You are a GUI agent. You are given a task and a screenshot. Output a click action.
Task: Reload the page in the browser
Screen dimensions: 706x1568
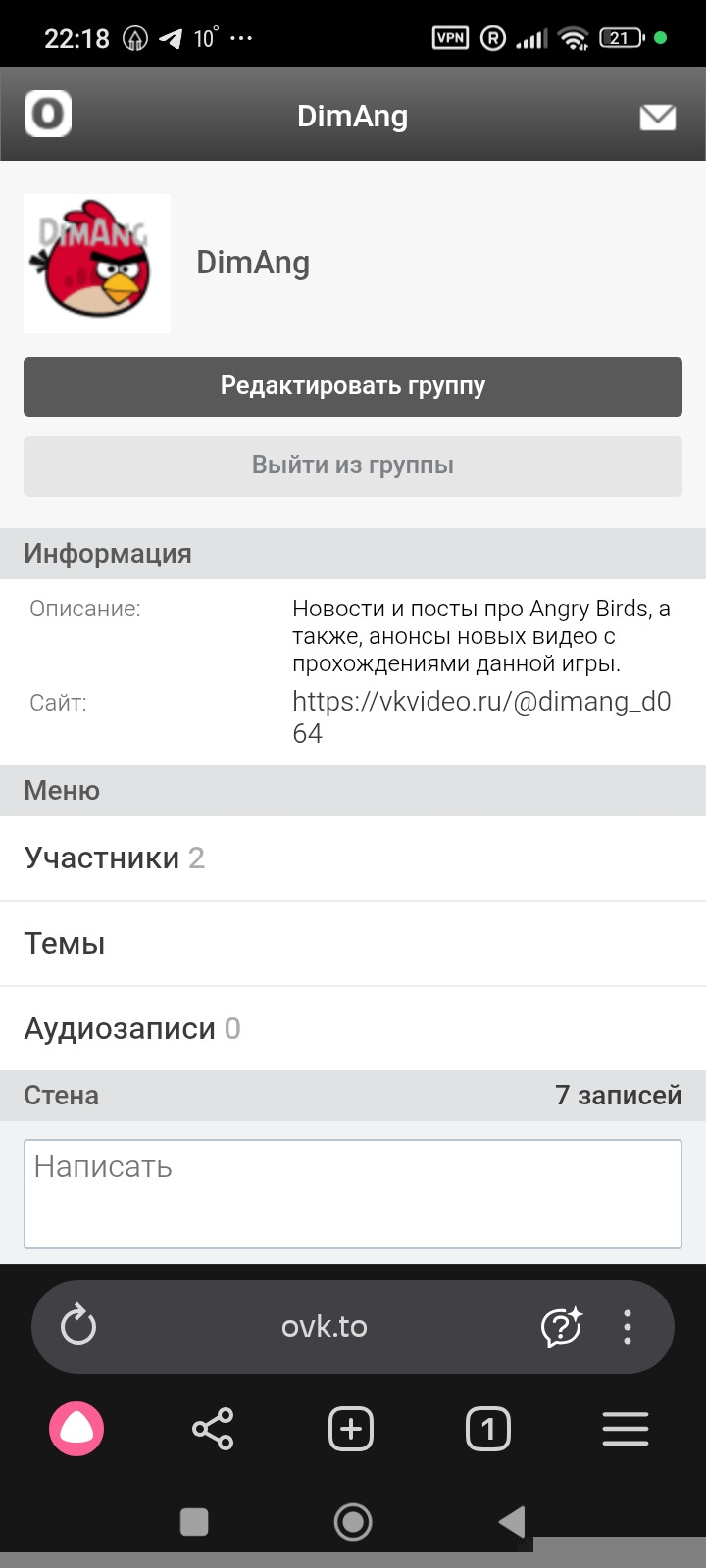[78, 1327]
